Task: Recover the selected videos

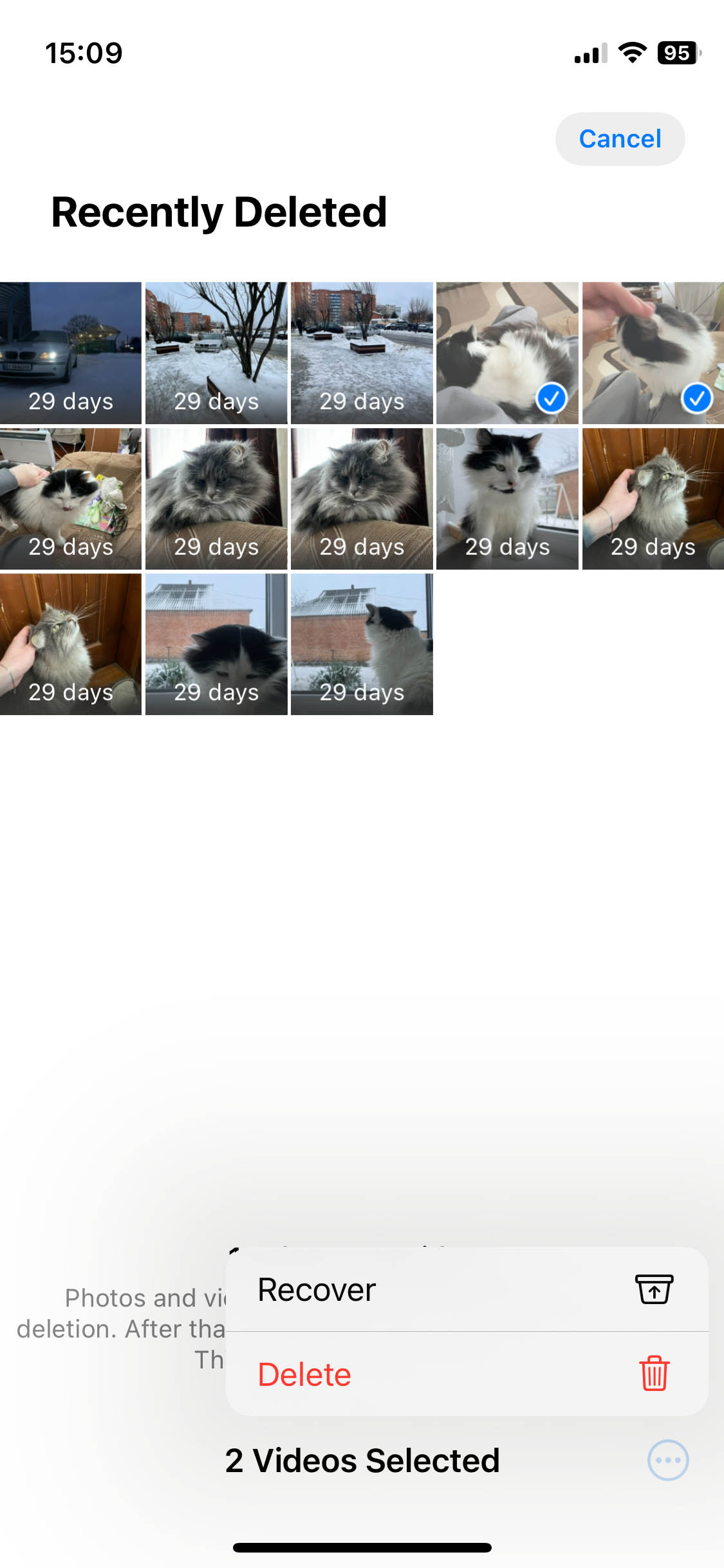Action: [467, 1289]
